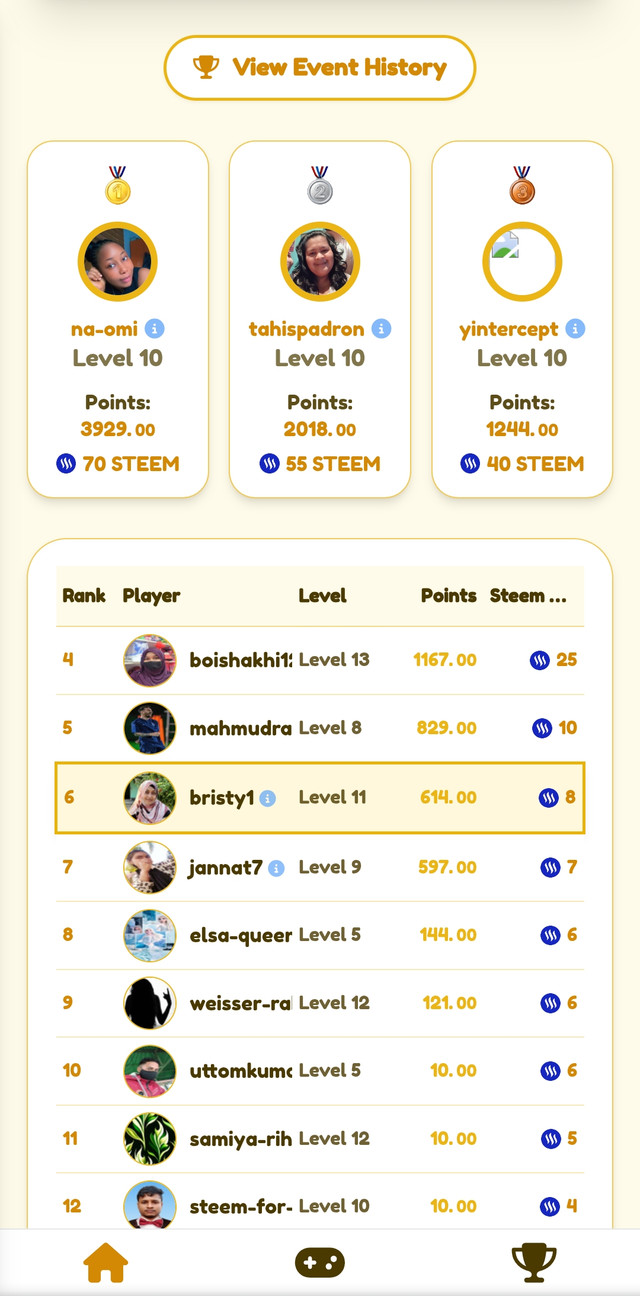Open the trophy leaderboard tab
Screen dimensions: 640x1296
pos(534,1262)
